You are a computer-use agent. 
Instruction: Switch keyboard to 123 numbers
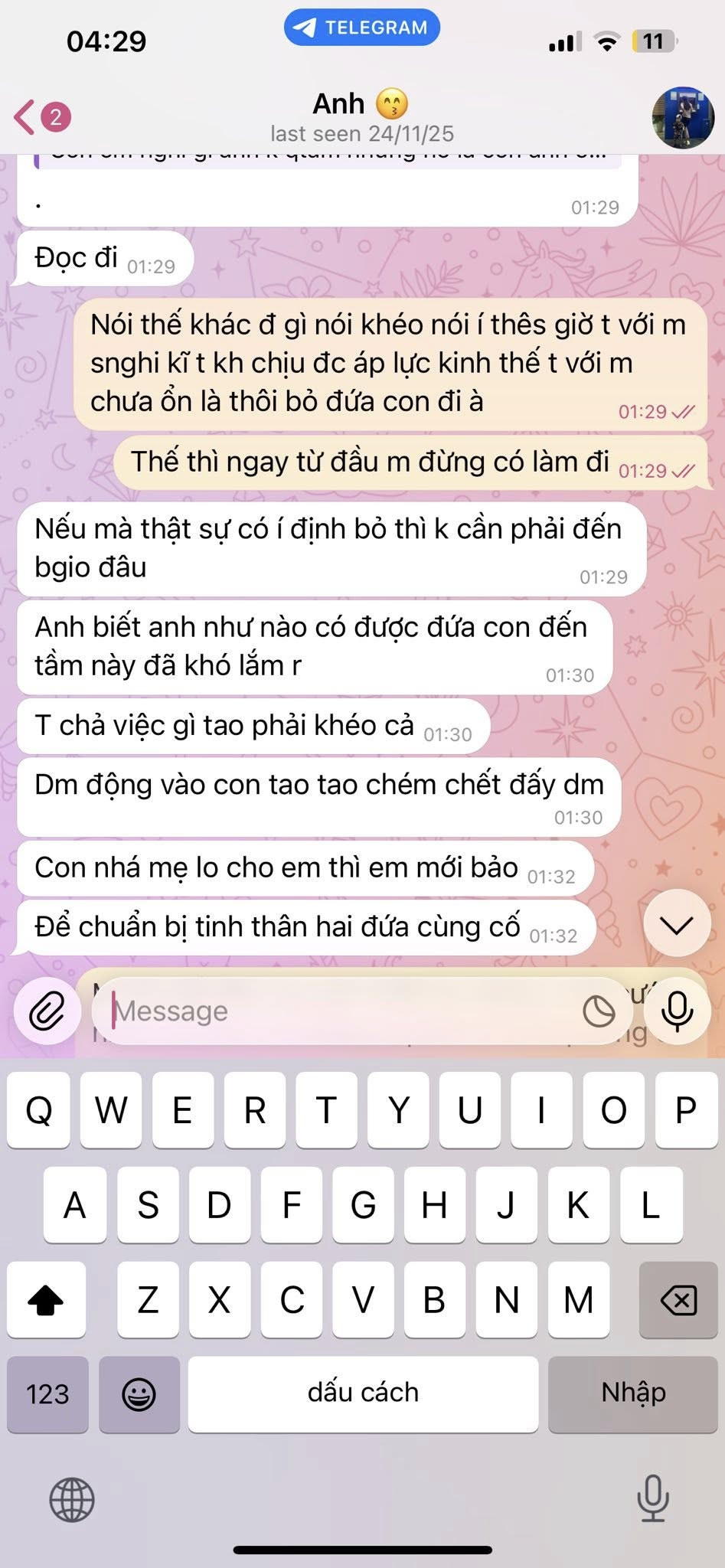coord(47,1394)
